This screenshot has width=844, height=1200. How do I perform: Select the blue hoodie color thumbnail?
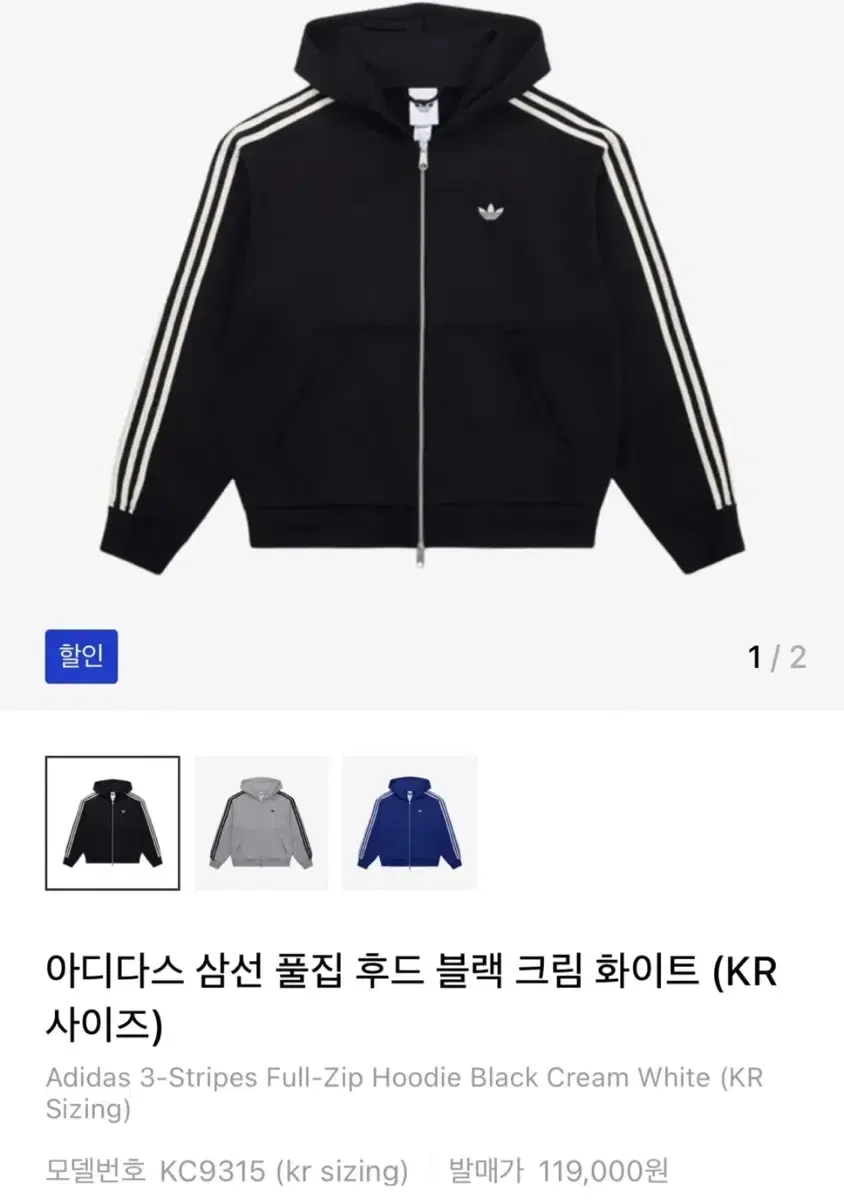[408, 823]
